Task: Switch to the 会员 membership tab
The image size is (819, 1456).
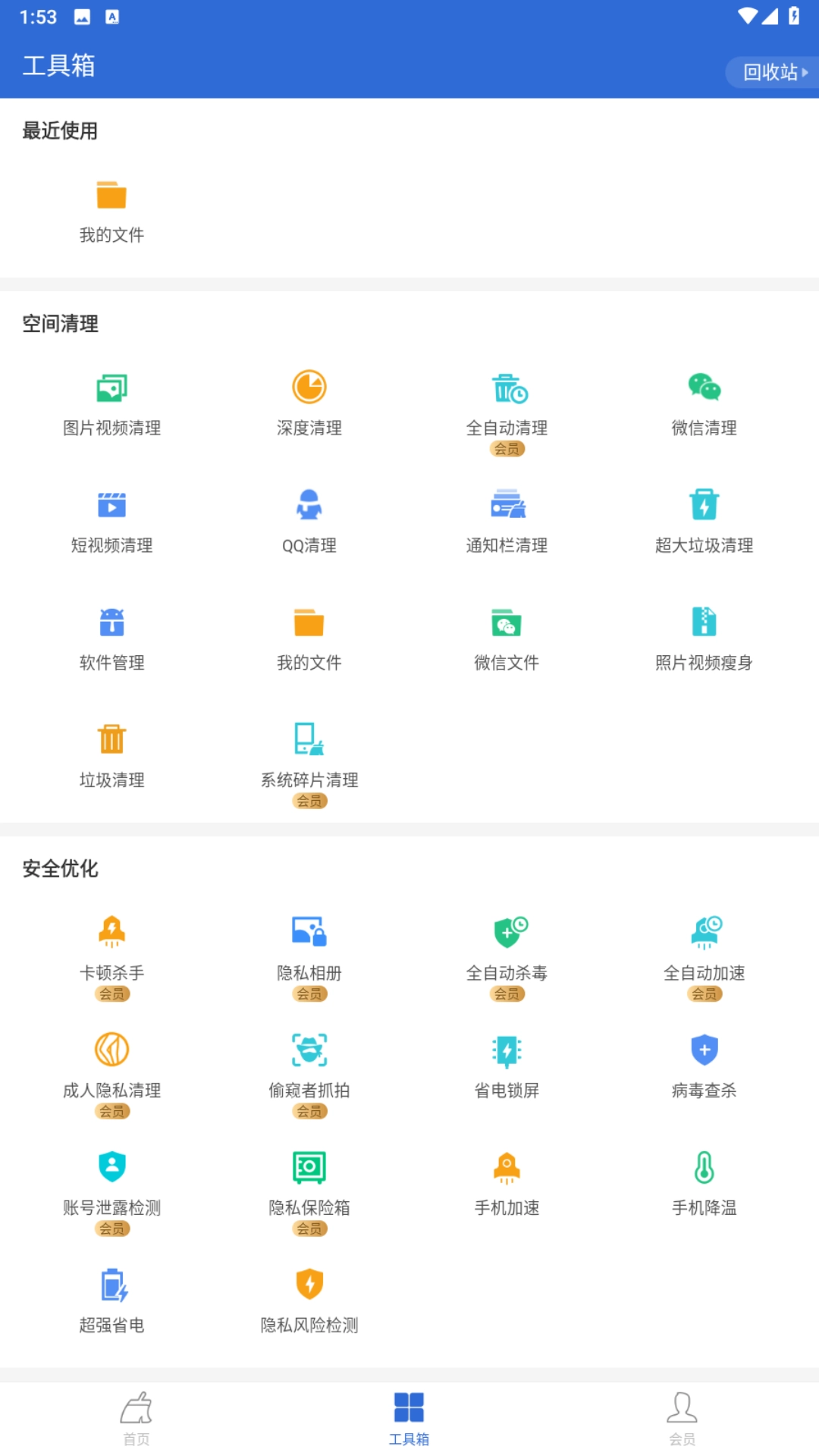Action: (682, 1418)
